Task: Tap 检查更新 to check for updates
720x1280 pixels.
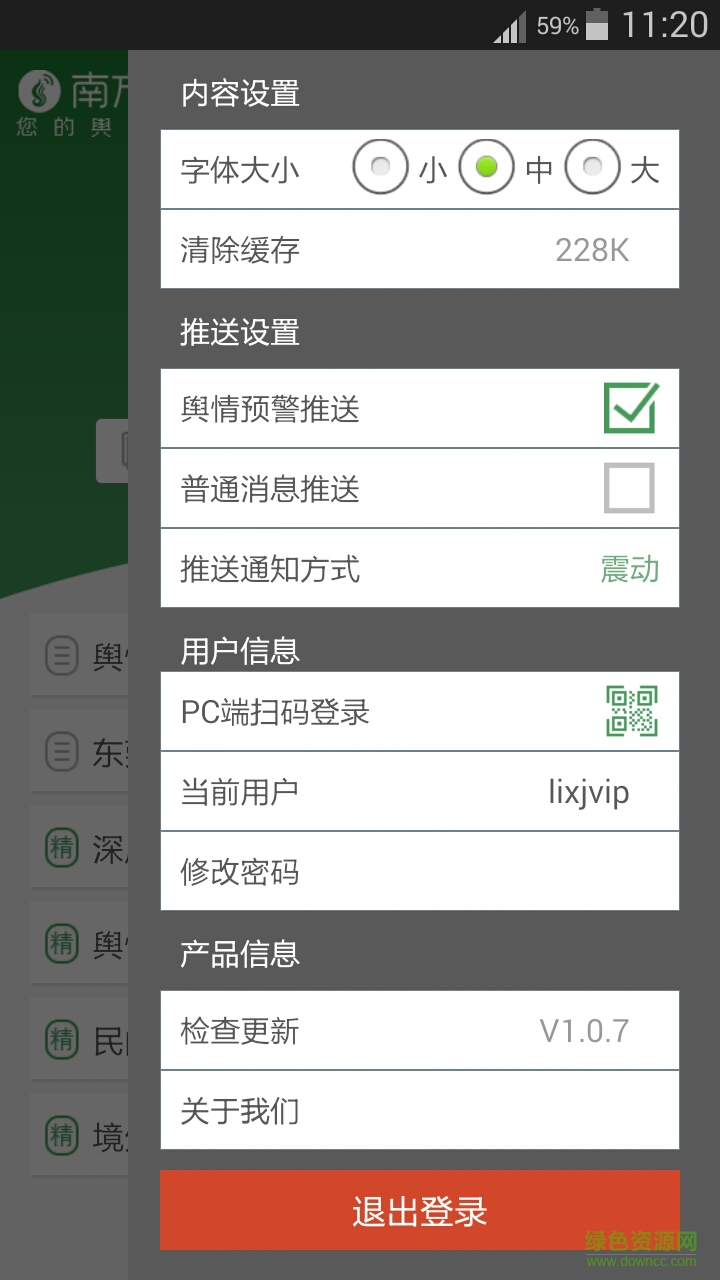Action: [x=419, y=1031]
